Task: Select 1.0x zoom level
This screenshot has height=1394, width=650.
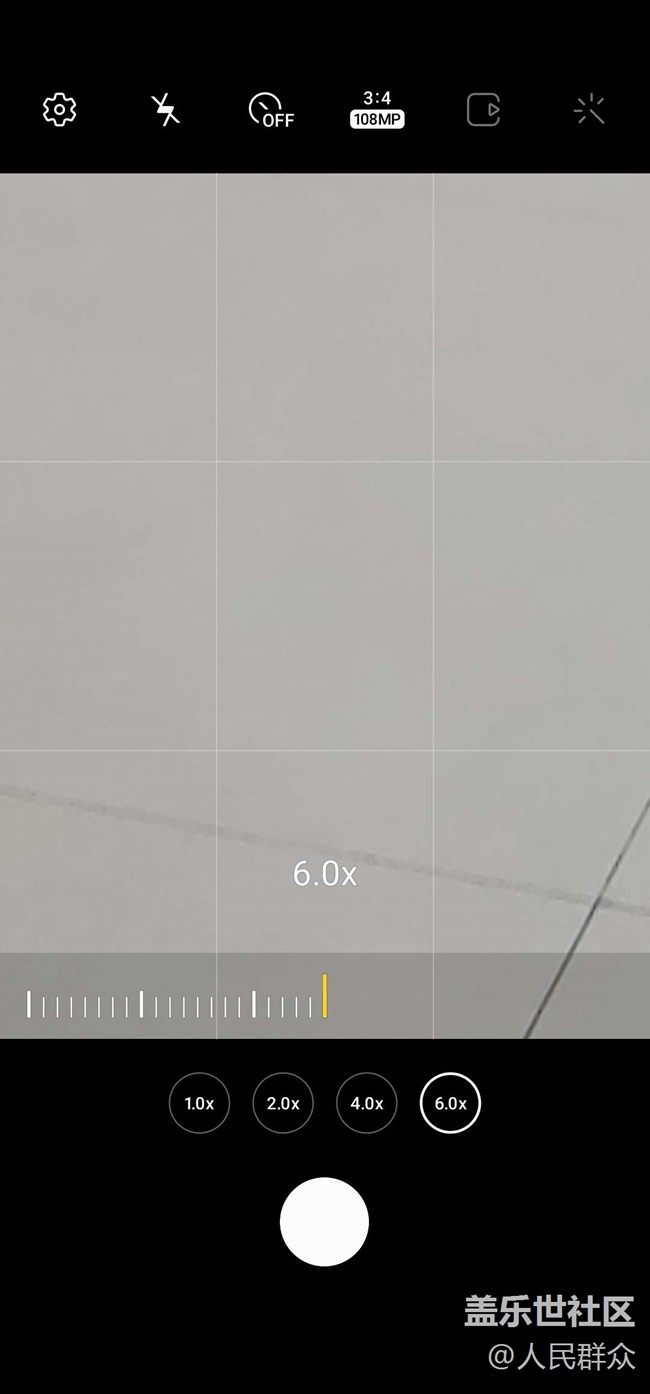Action: click(x=199, y=1103)
